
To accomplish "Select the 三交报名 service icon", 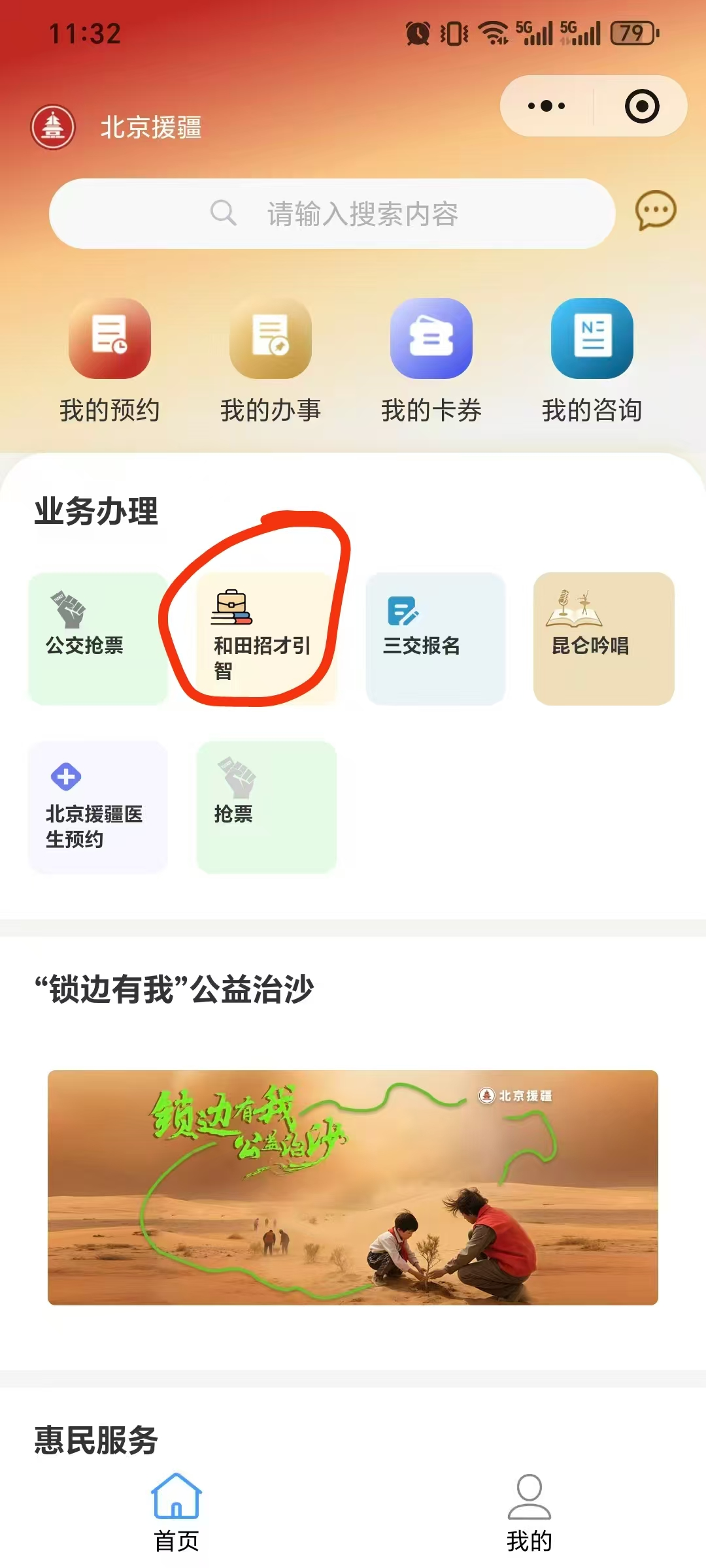I will (x=435, y=637).
